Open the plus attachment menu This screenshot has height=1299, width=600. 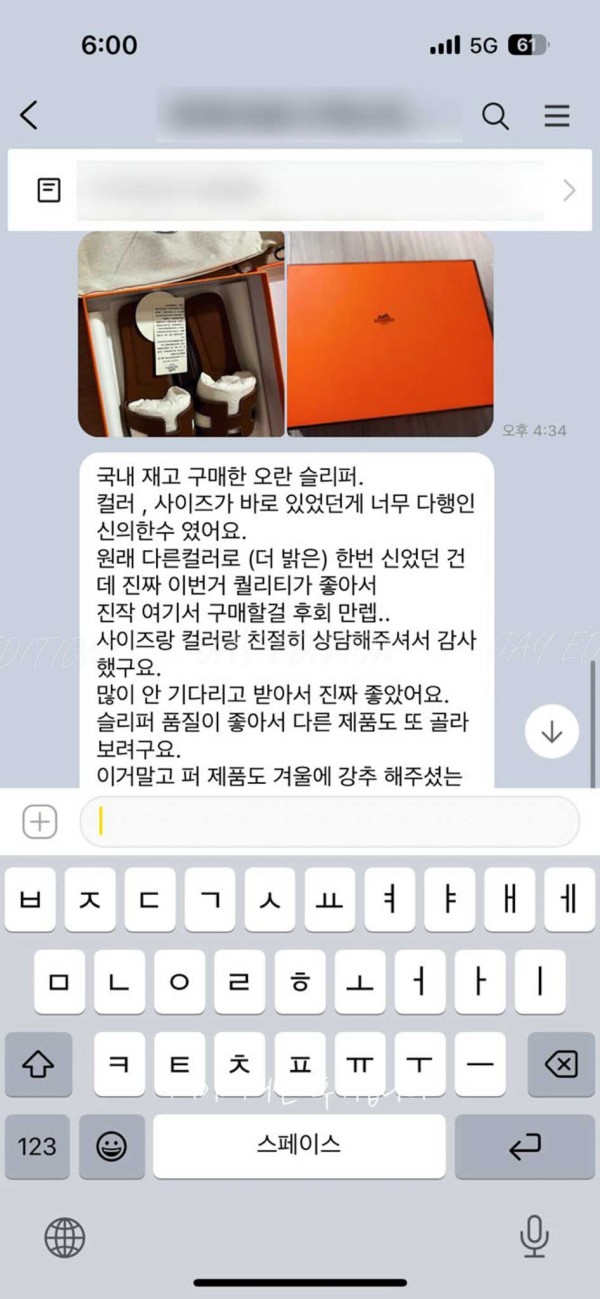tap(39, 822)
